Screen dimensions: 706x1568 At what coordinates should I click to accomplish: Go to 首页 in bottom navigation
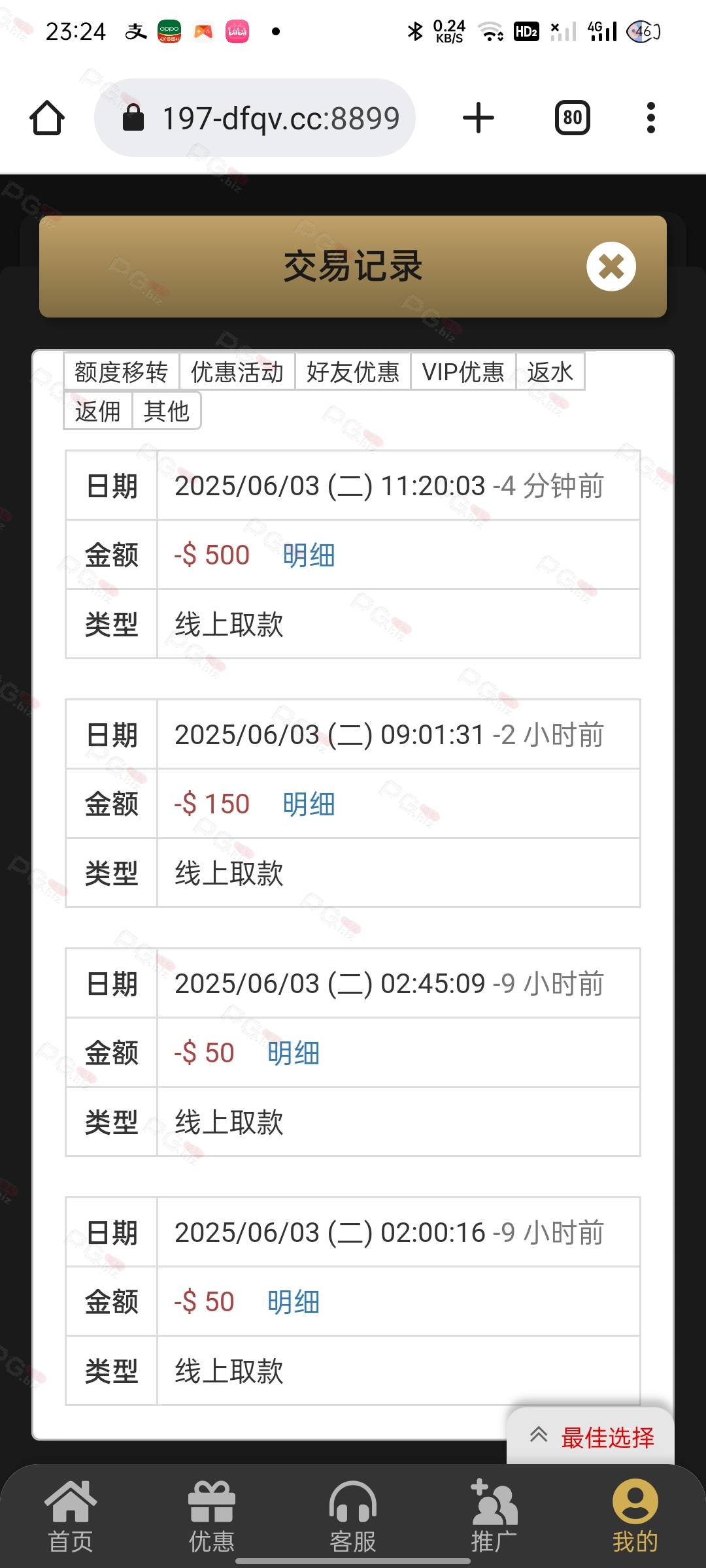pyautogui.click(x=71, y=1517)
